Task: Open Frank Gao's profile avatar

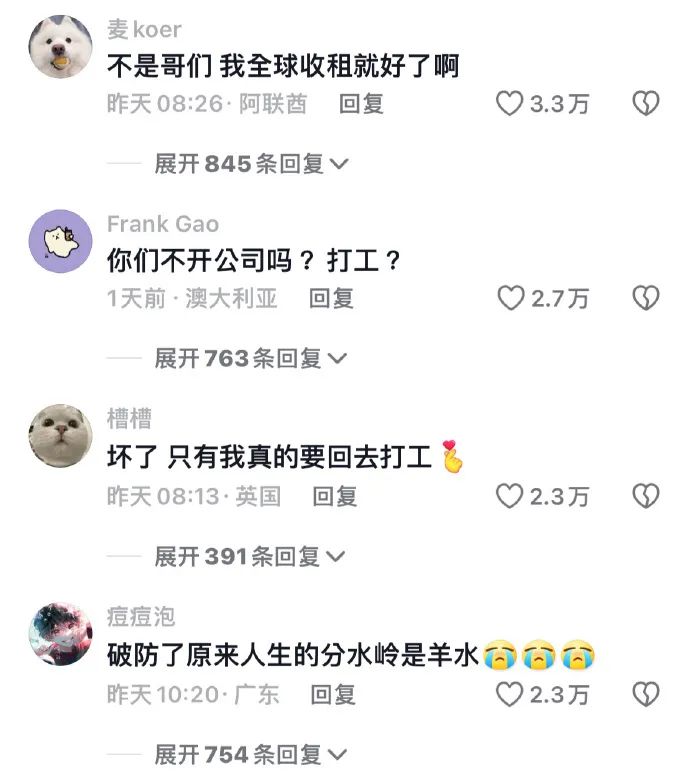Action: (60, 241)
